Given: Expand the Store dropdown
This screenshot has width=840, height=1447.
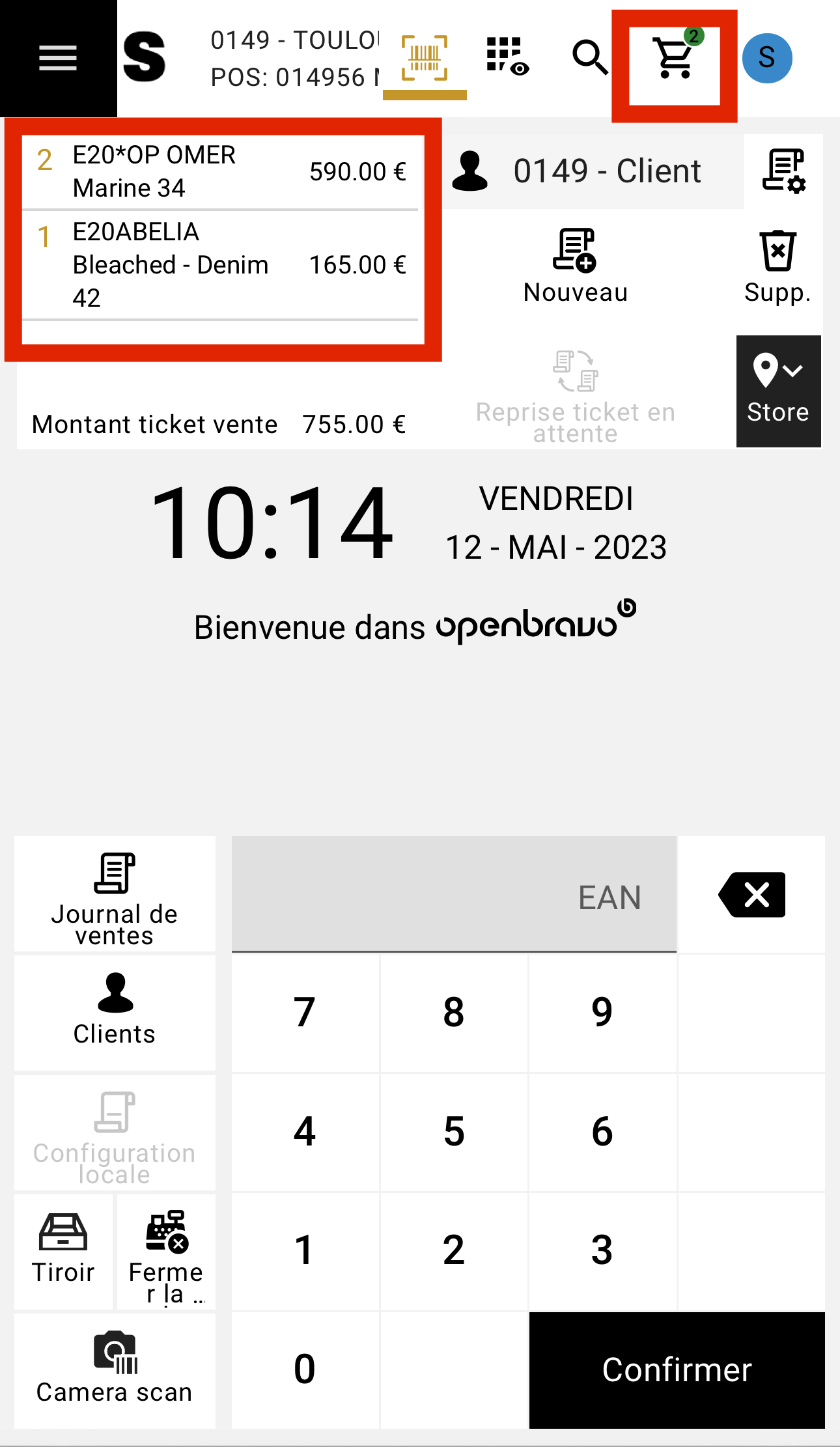Looking at the screenshot, I should [x=778, y=391].
